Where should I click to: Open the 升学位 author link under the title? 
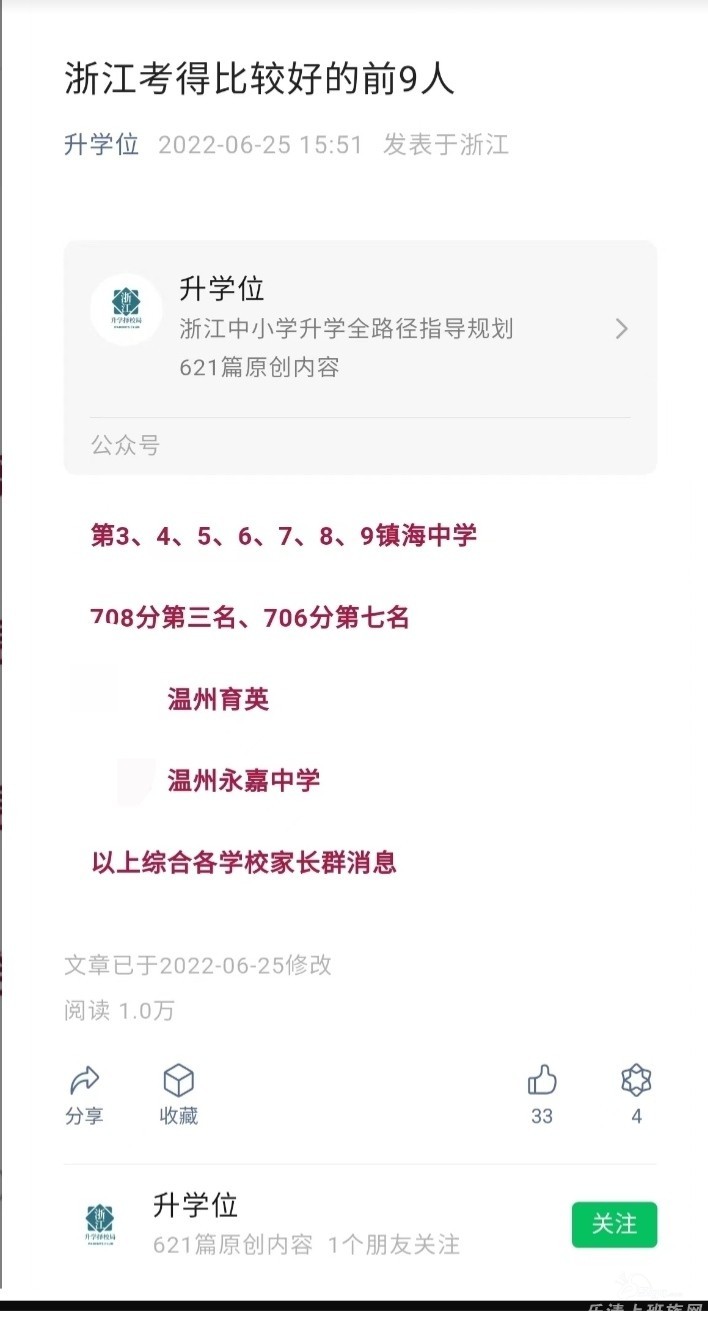[101, 145]
